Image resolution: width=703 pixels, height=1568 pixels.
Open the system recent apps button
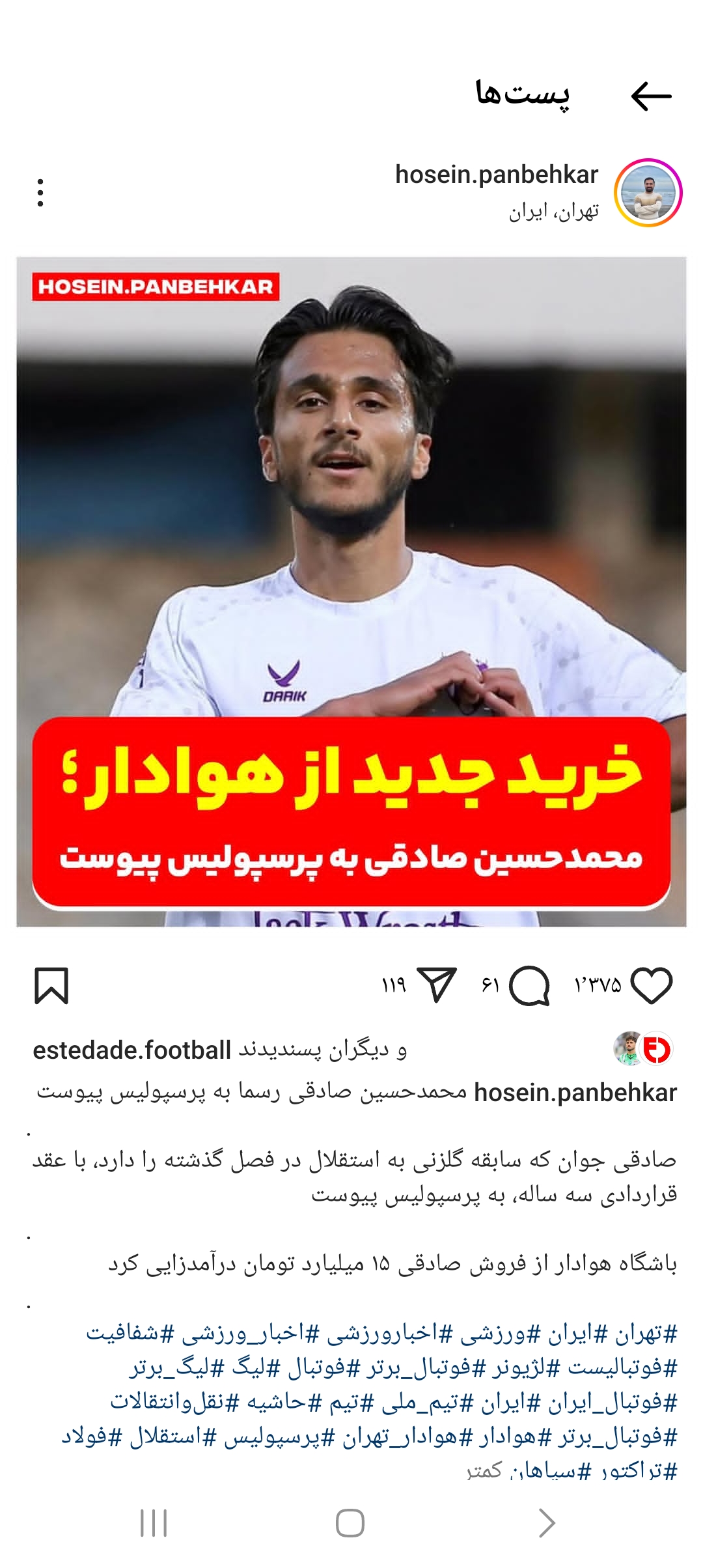[154, 1523]
